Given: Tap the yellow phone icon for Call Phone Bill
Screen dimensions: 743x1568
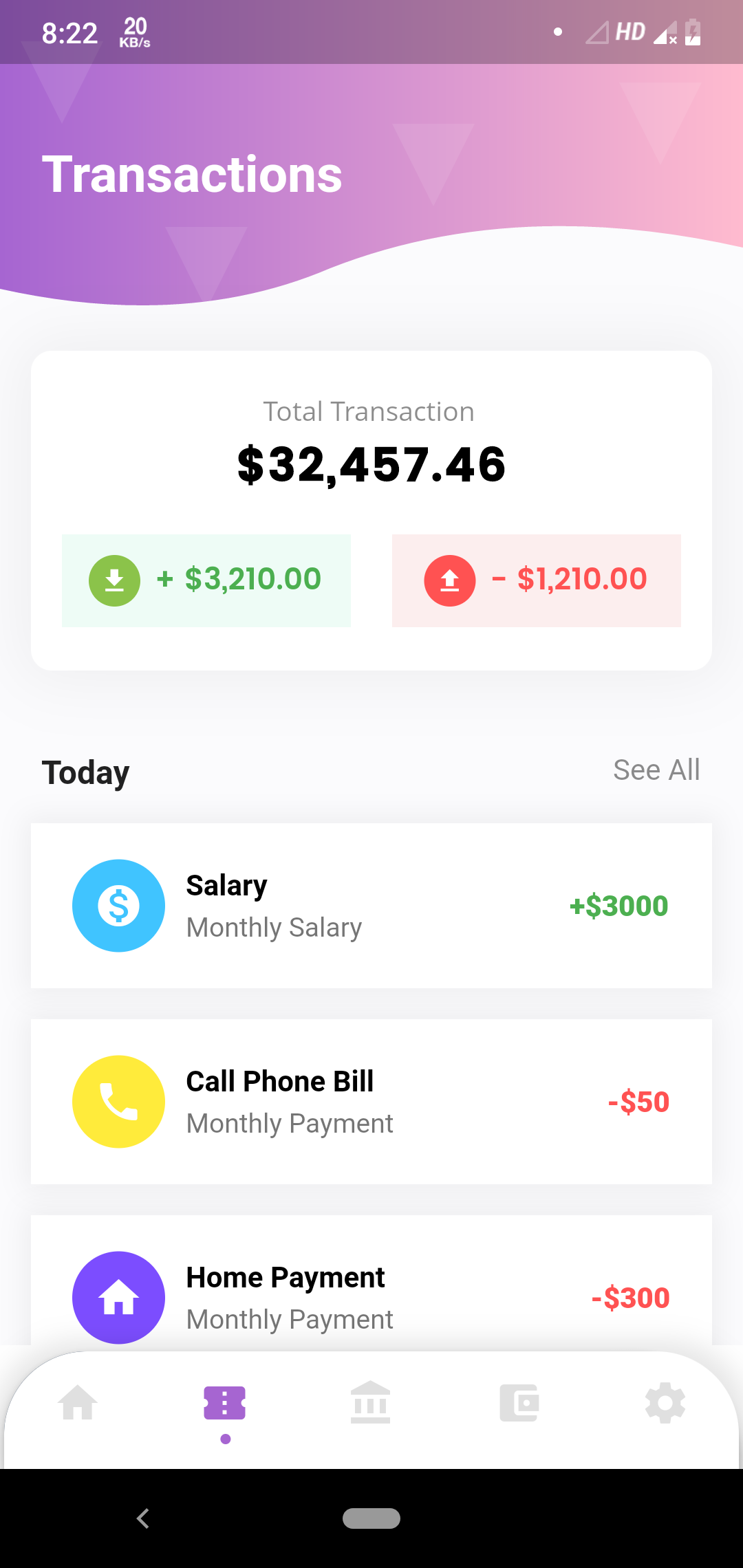Looking at the screenshot, I should coord(118,1102).
